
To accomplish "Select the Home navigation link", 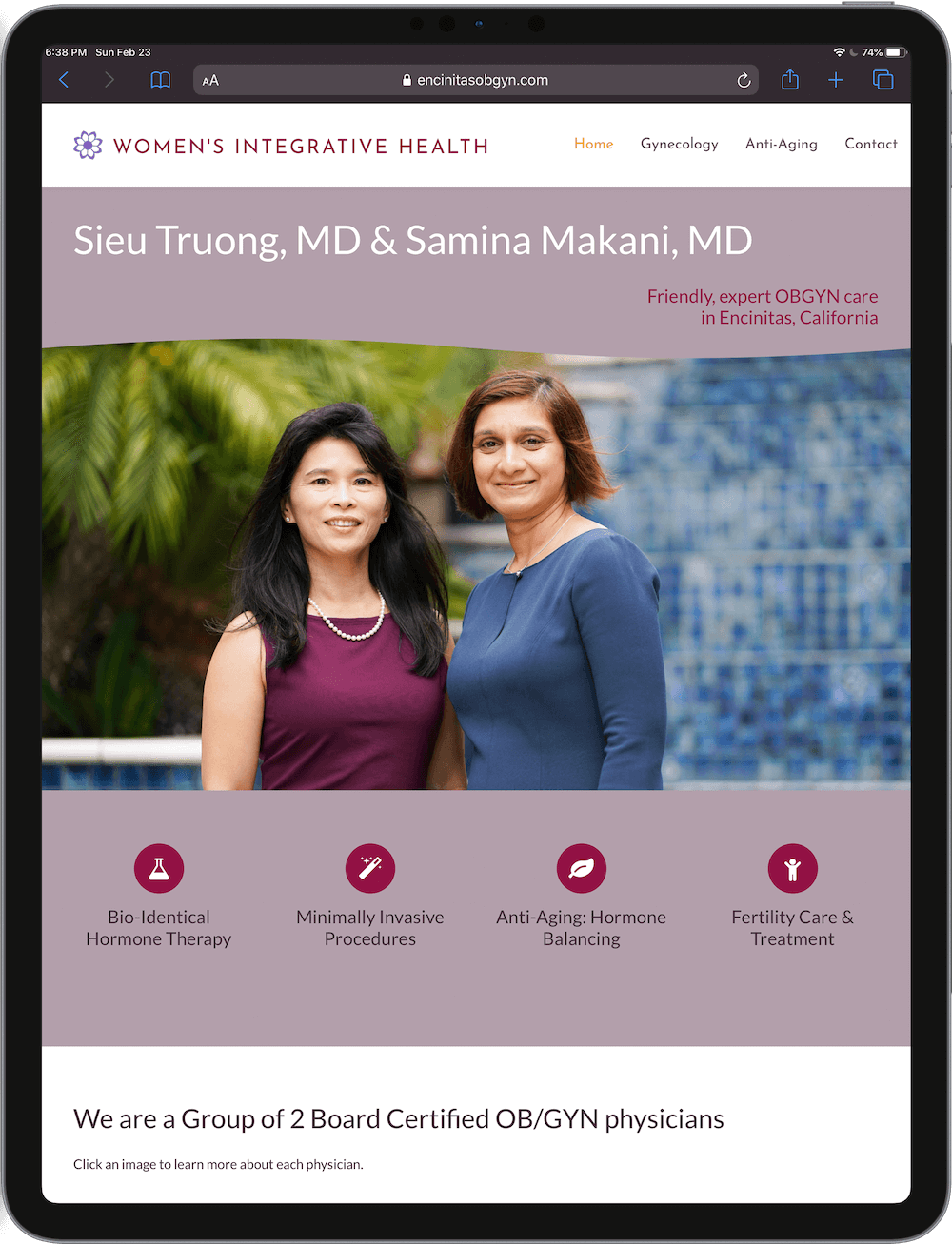I will [x=593, y=144].
